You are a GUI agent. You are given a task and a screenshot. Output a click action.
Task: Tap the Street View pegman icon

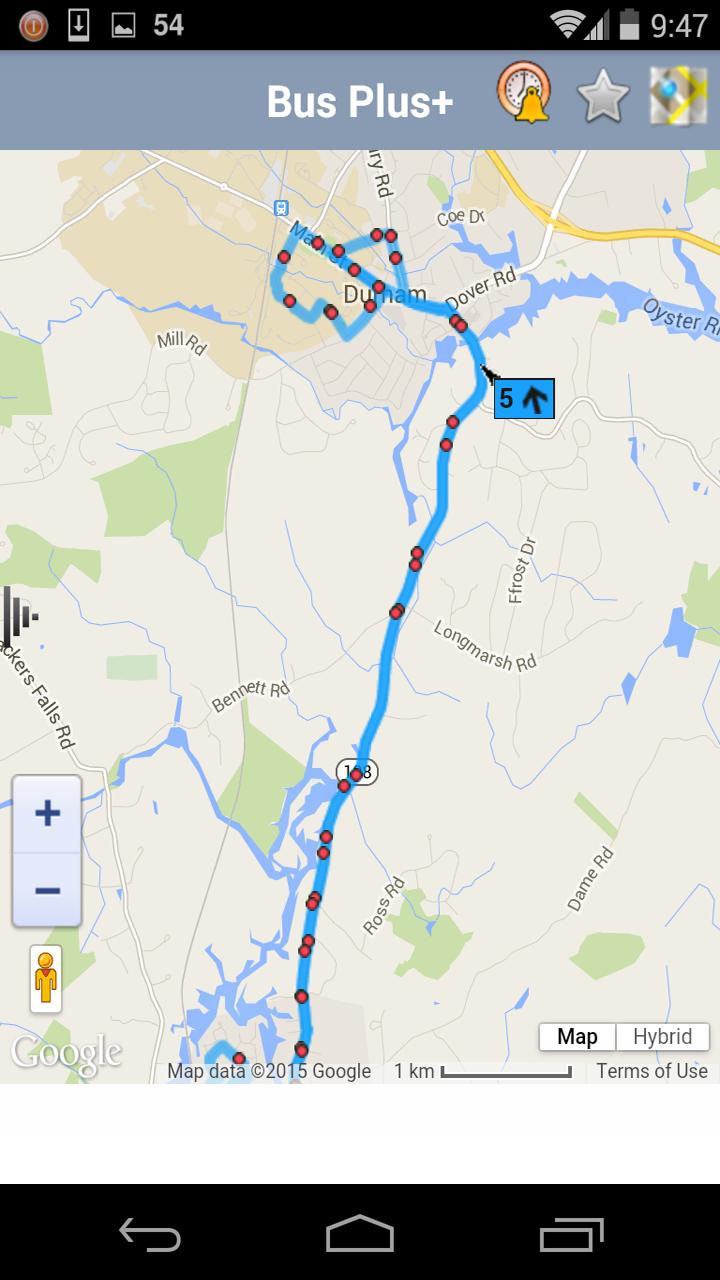coord(46,978)
